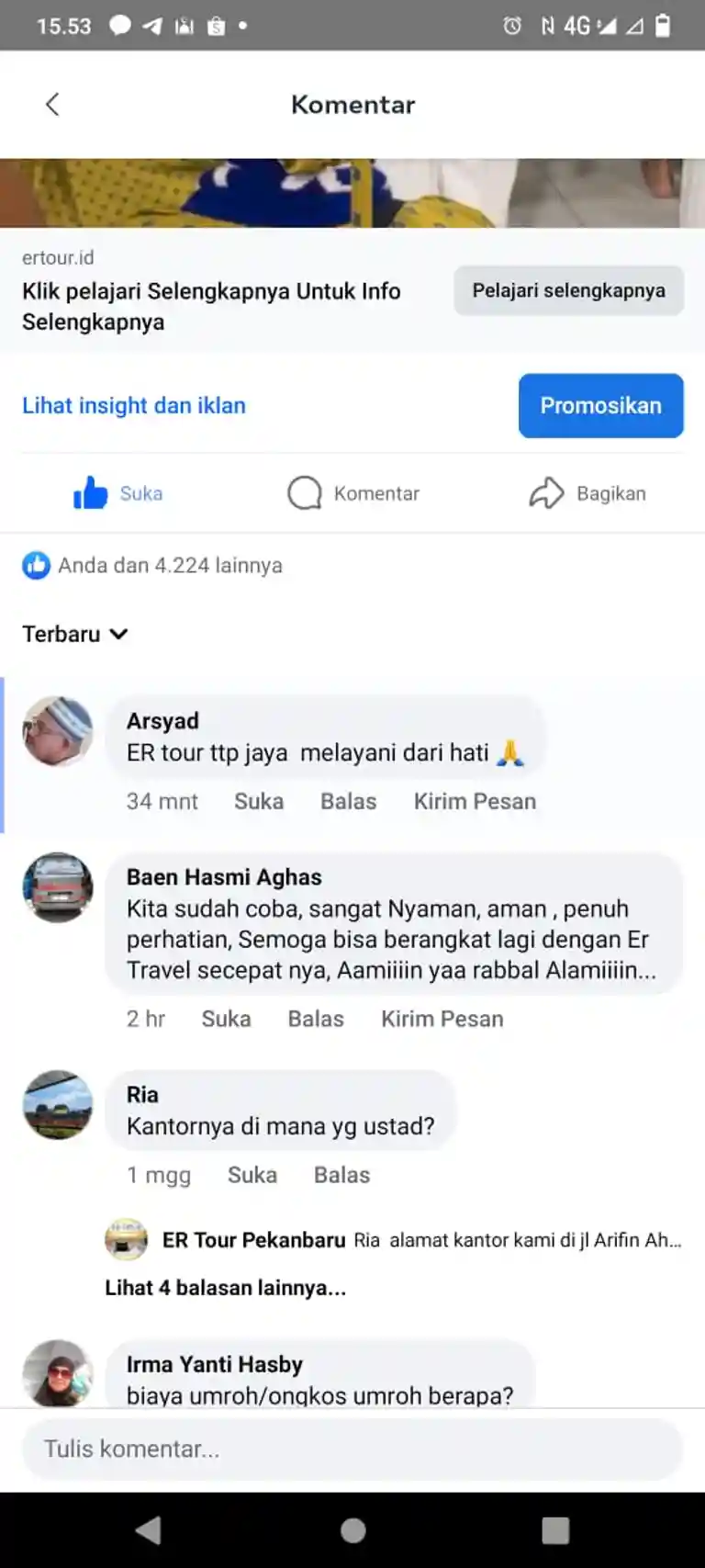Reply to Baen Hasmi Aghas's comment

coord(316,1019)
